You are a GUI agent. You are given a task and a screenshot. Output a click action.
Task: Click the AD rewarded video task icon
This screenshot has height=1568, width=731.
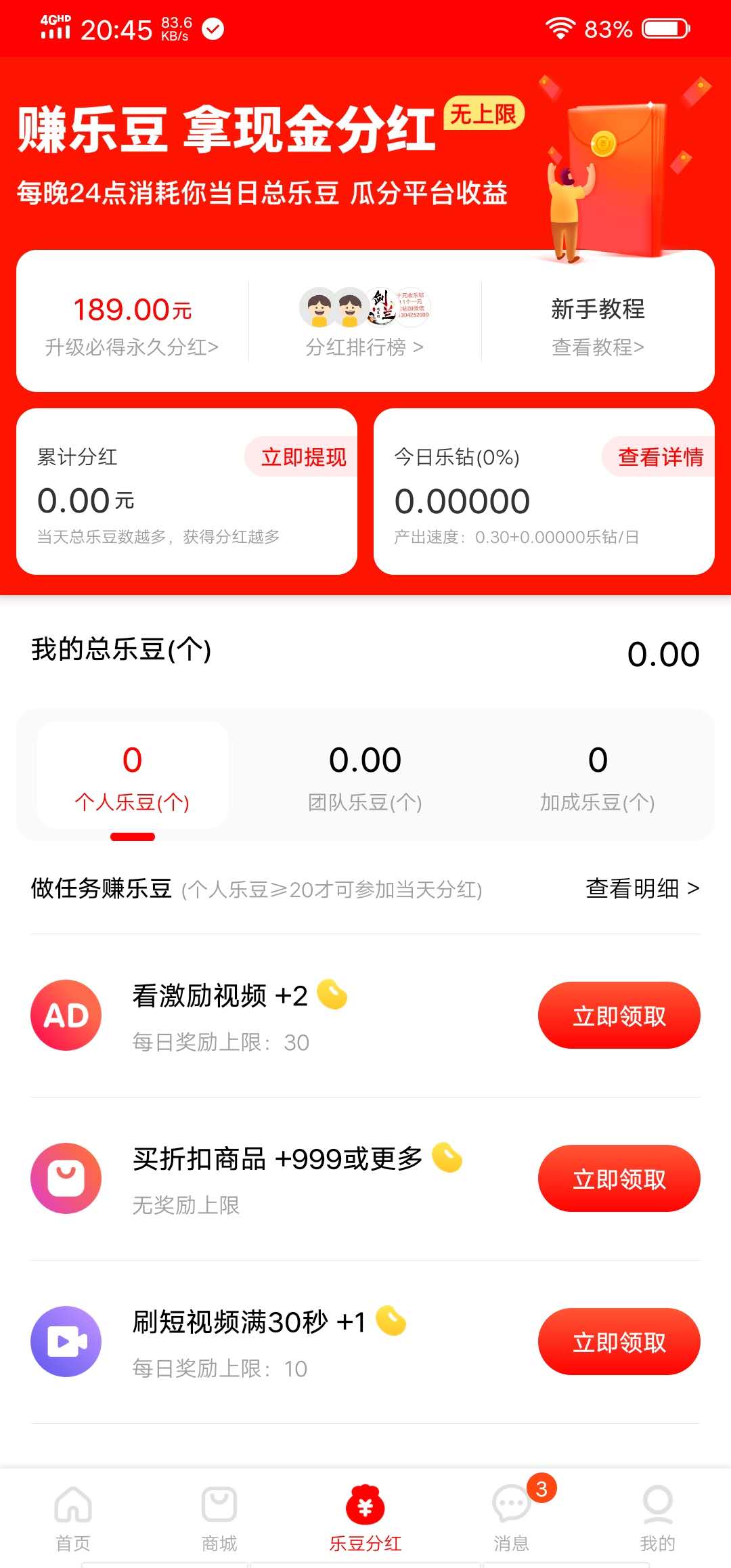(66, 1015)
